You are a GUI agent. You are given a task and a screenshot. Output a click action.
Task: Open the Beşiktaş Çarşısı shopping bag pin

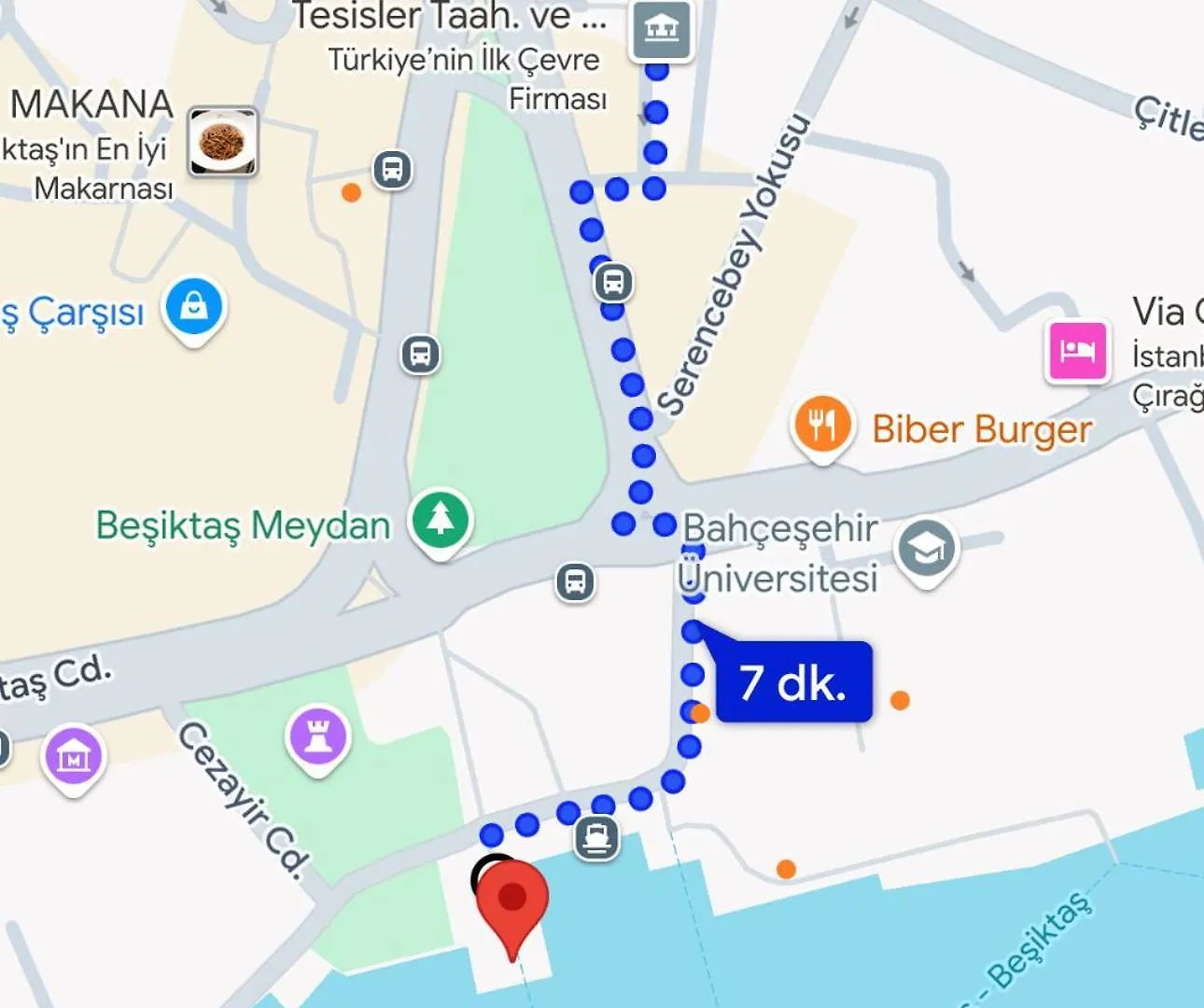194,307
